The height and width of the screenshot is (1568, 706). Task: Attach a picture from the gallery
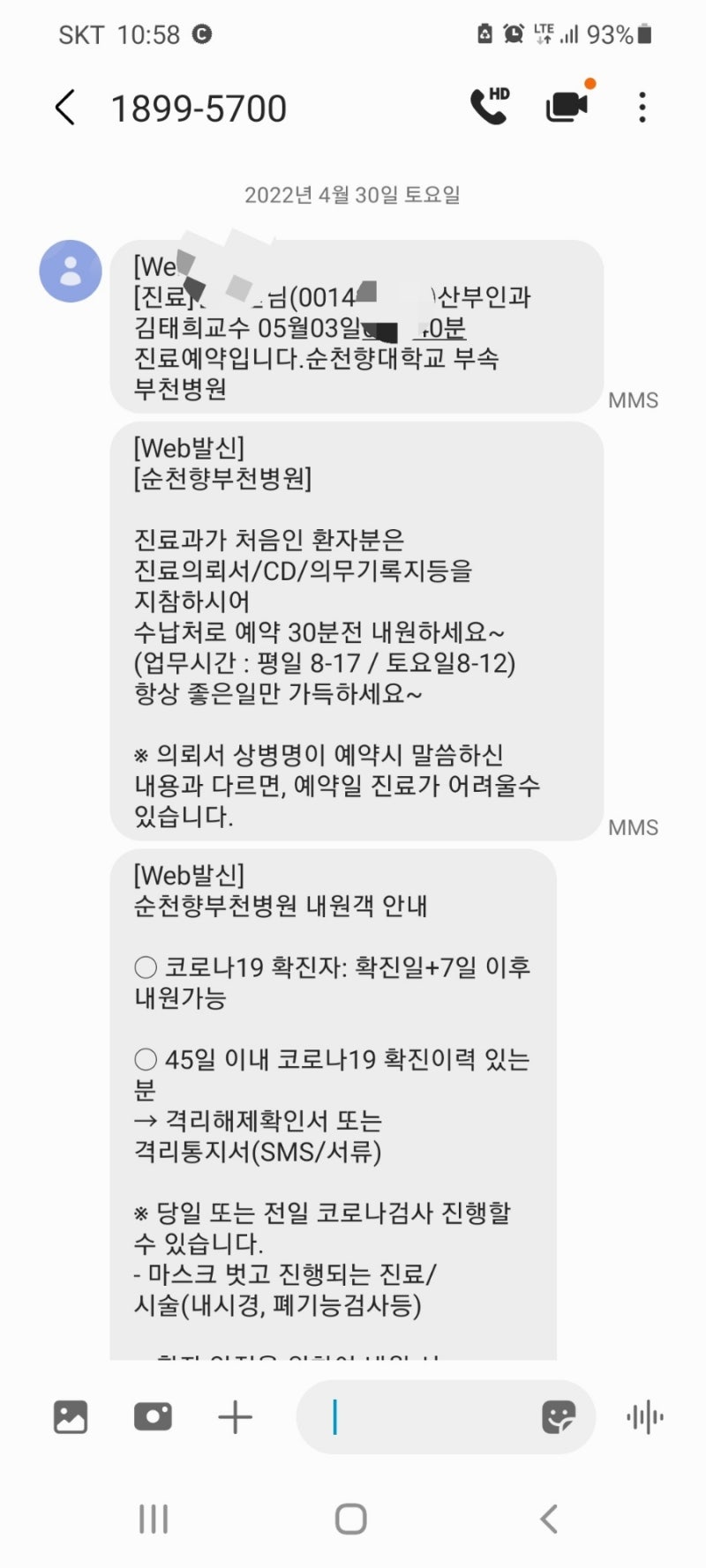(71, 1417)
